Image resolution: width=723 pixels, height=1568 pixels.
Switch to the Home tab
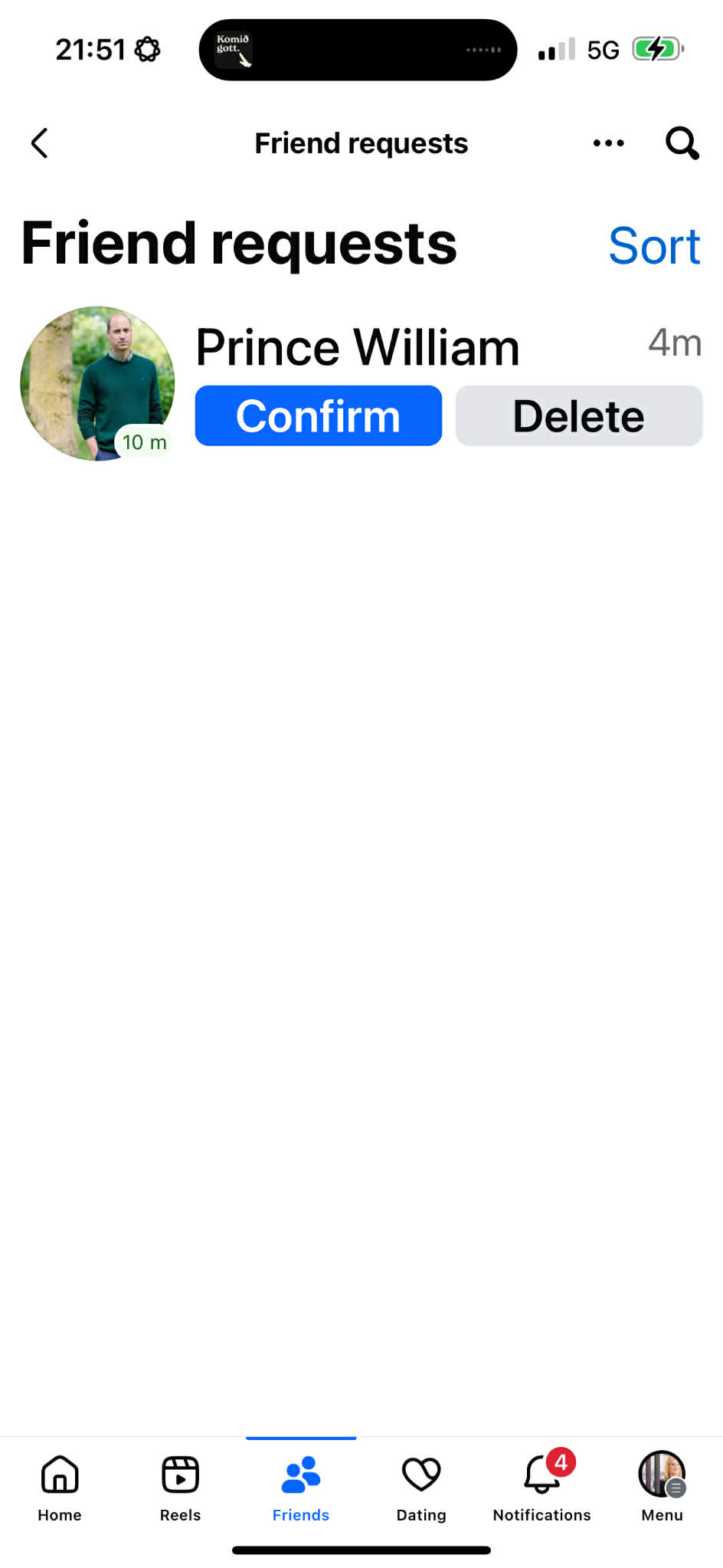(60, 1488)
